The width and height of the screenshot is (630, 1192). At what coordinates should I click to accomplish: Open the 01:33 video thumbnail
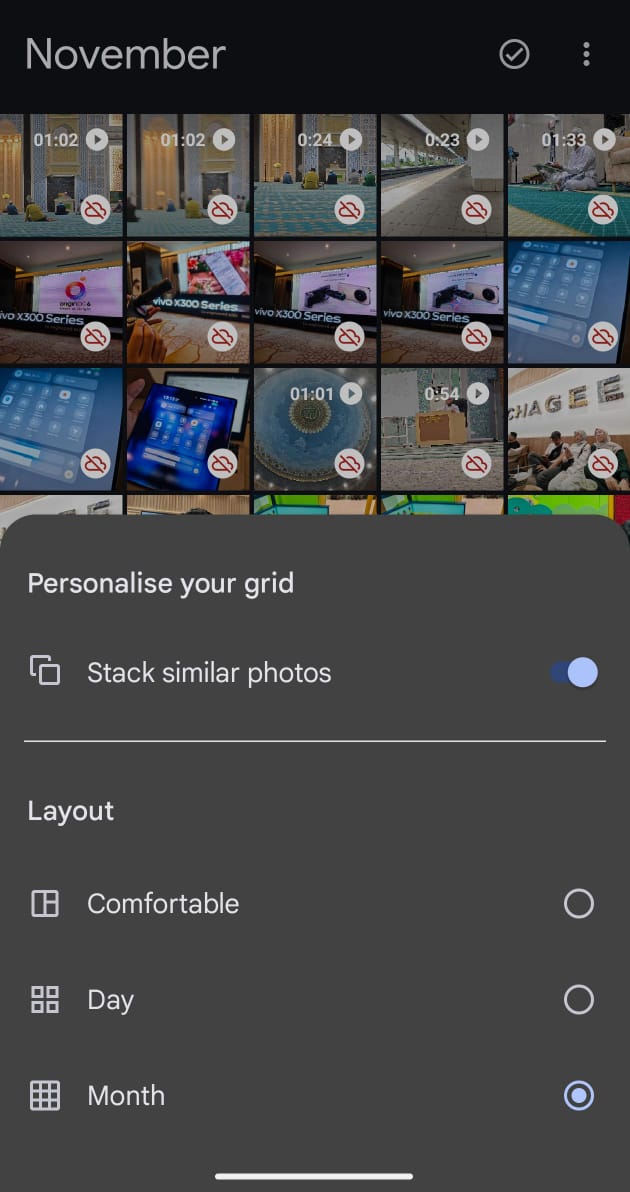pyautogui.click(x=568, y=175)
